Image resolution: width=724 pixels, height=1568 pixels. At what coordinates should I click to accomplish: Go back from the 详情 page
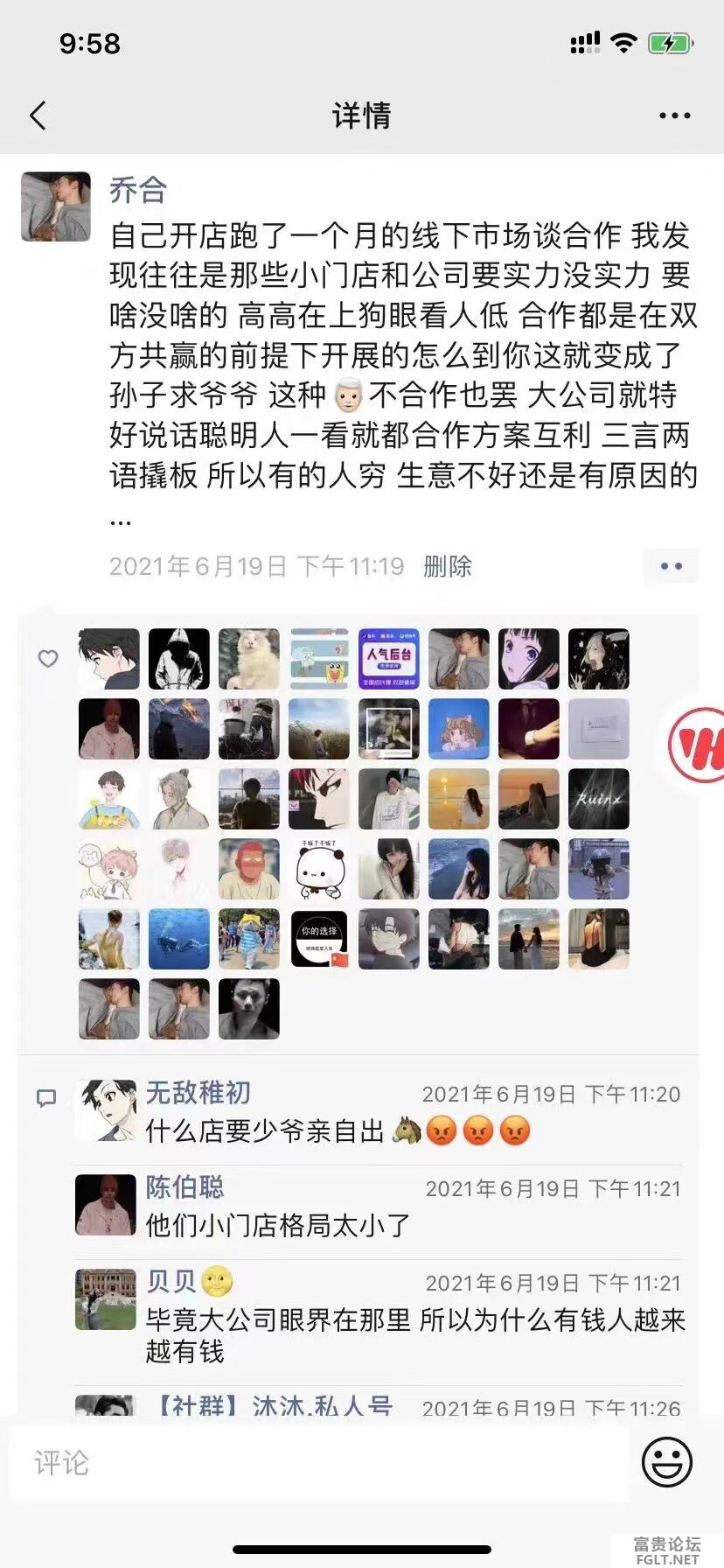(38, 115)
